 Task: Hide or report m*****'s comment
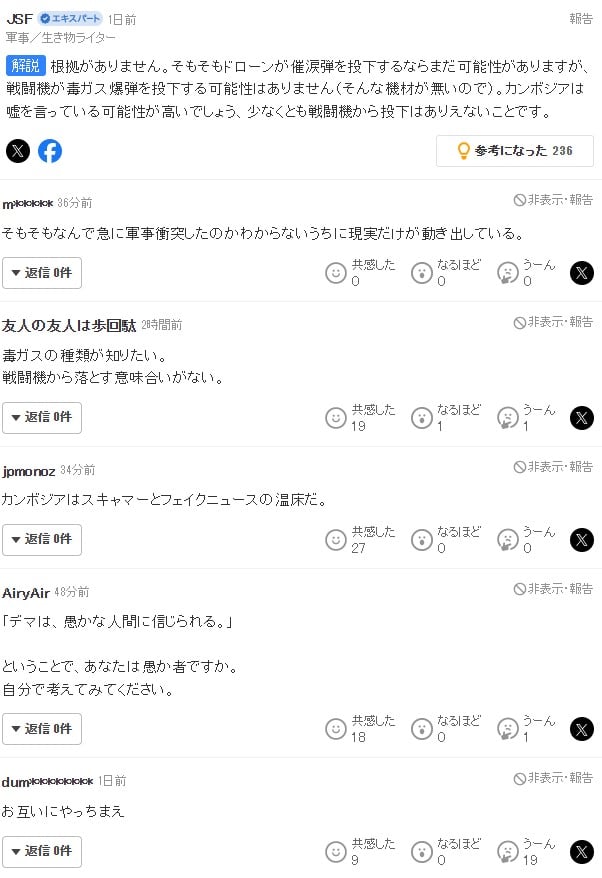point(553,200)
